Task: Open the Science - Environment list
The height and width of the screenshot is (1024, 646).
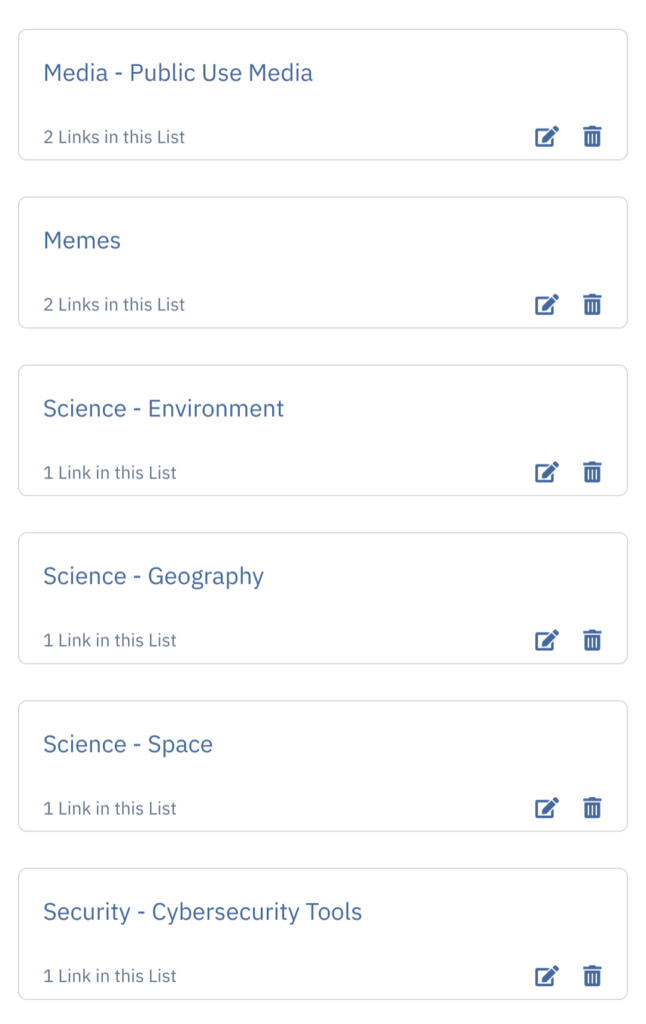Action: click(163, 409)
